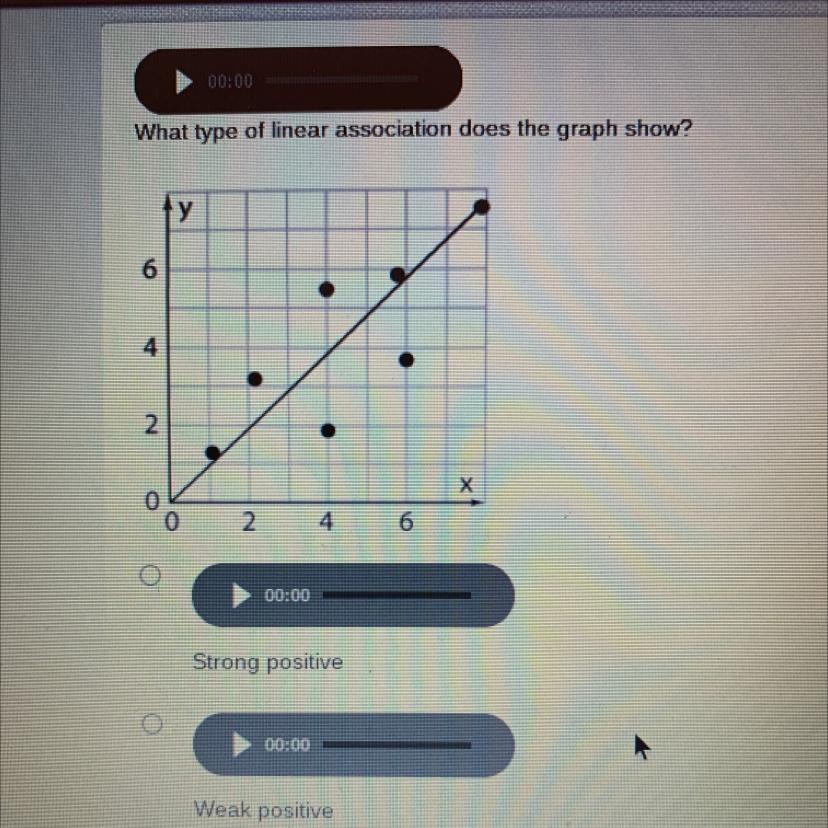
Task: Play the question audio clip
Action: [x=184, y=82]
